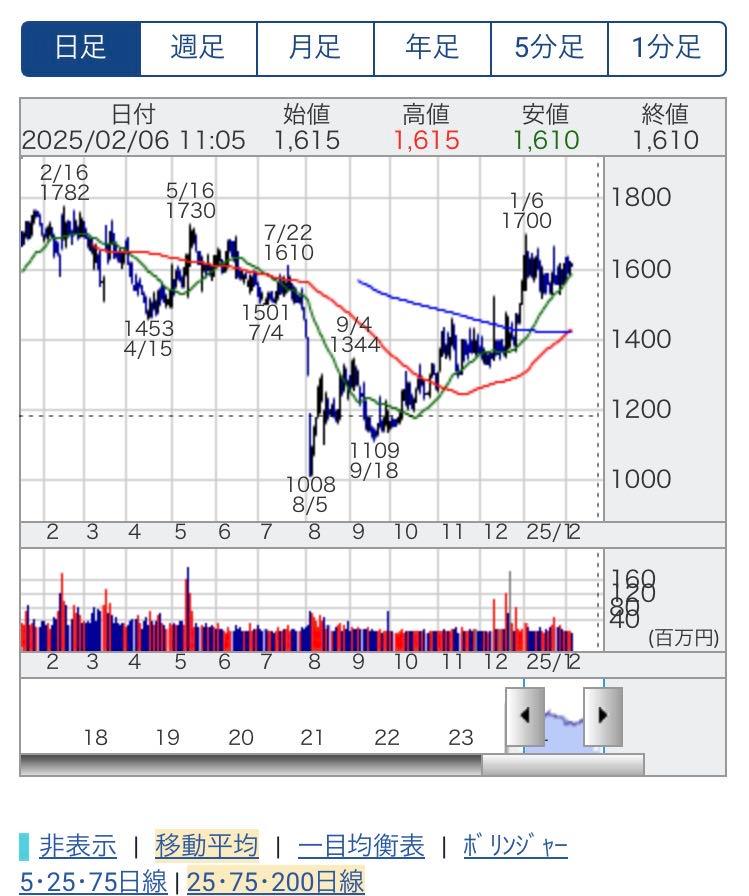Show the 一目均衡表 Ichimoku indicator
Image resolution: width=749 pixels, height=896 pixels.
tap(361, 847)
